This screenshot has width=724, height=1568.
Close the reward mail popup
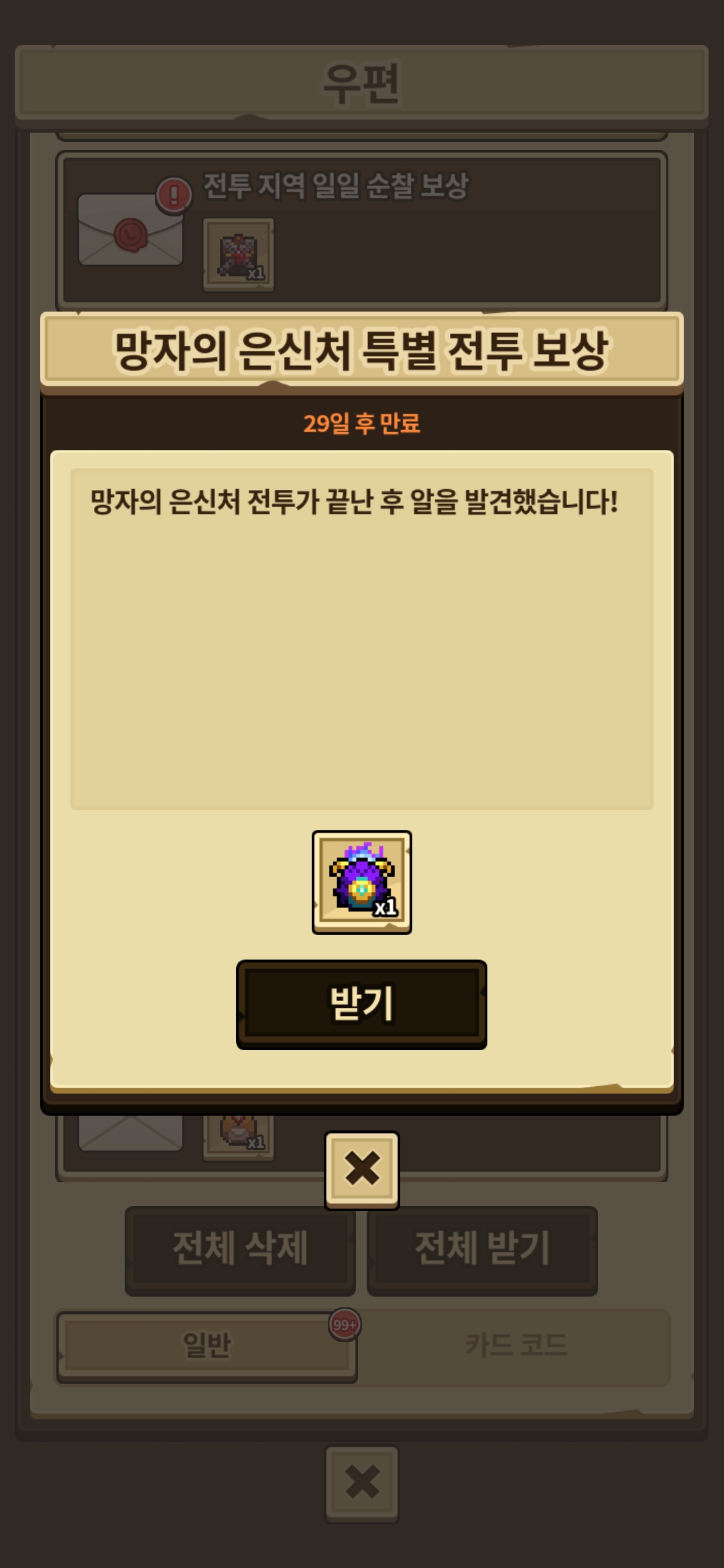click(x=361, y=1169)
